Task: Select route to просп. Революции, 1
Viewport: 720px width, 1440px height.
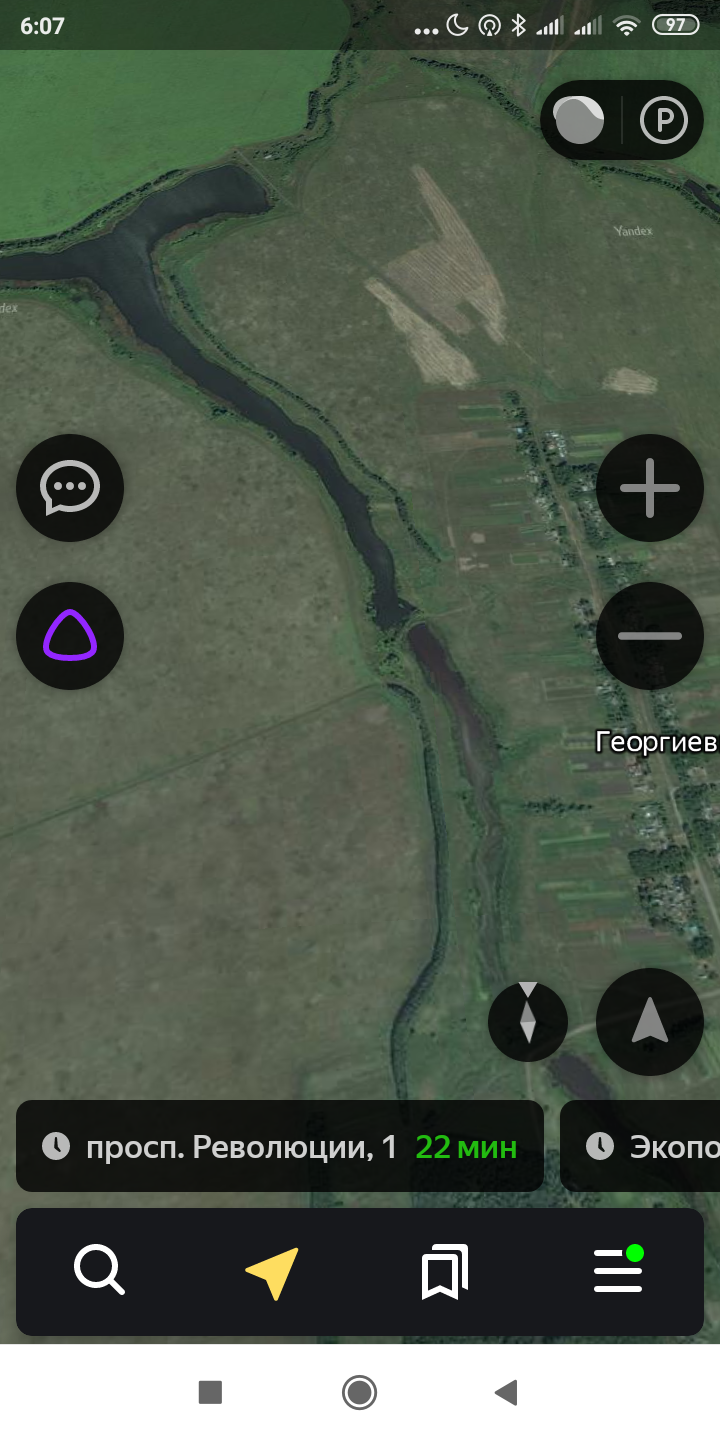Action: pyautogui.click(x=280, y=1146)
